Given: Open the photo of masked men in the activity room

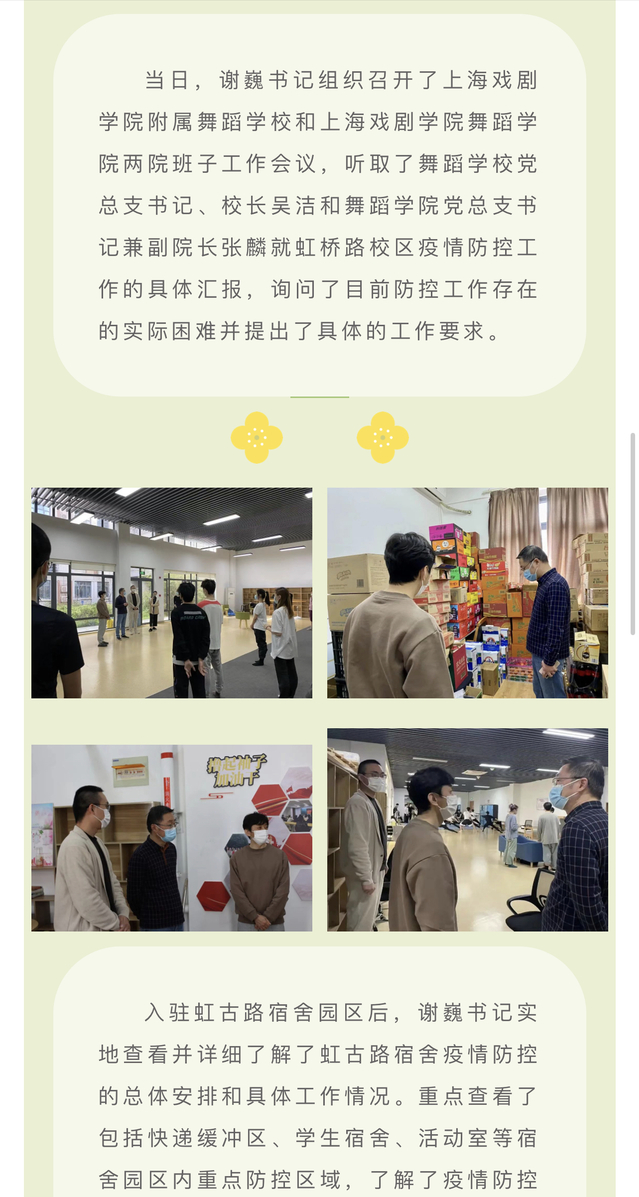Looking at the screenshot, I should tap(467, 830).
